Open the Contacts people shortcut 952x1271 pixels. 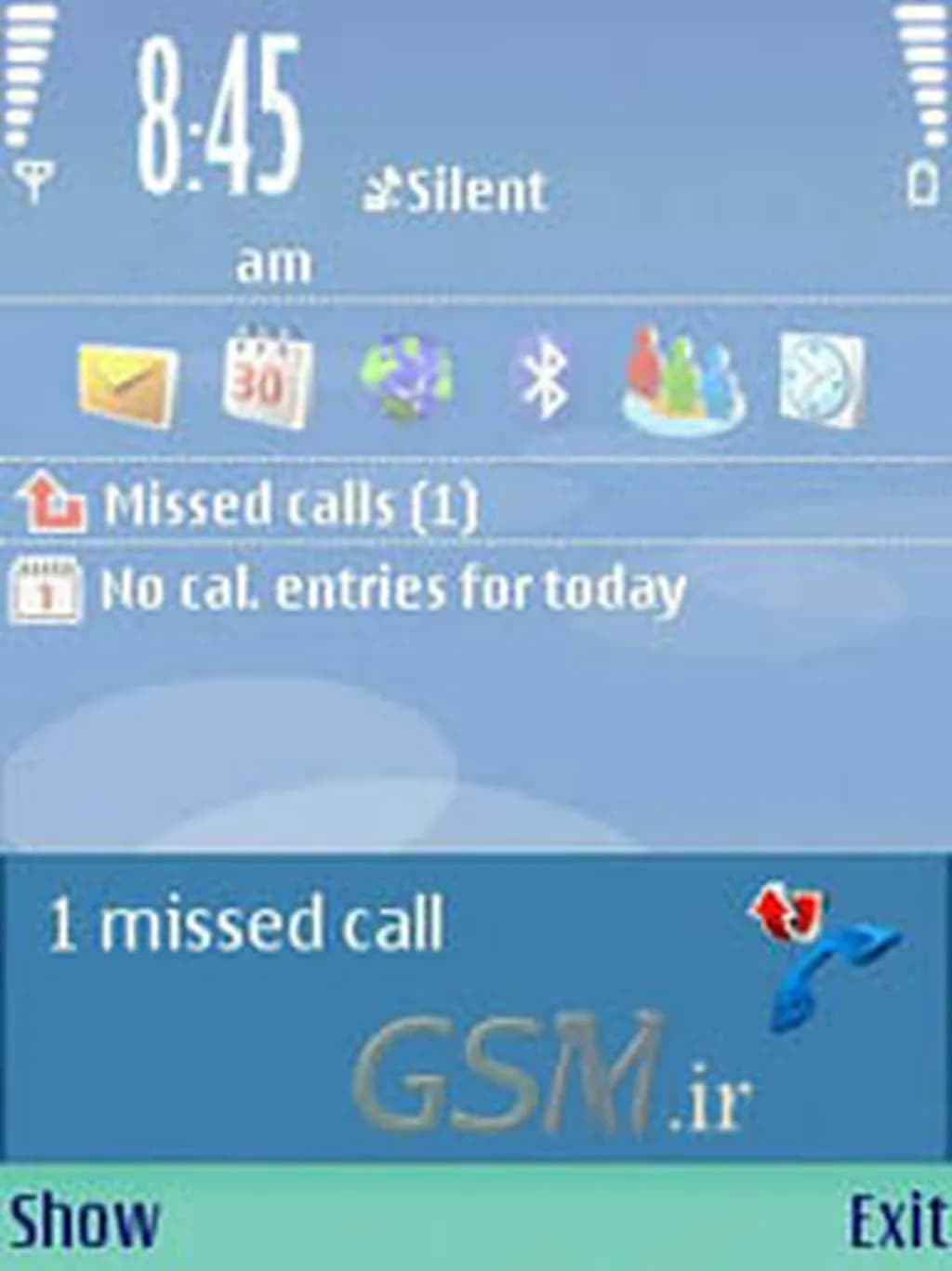pyautogui.click(x=683, y=381)
